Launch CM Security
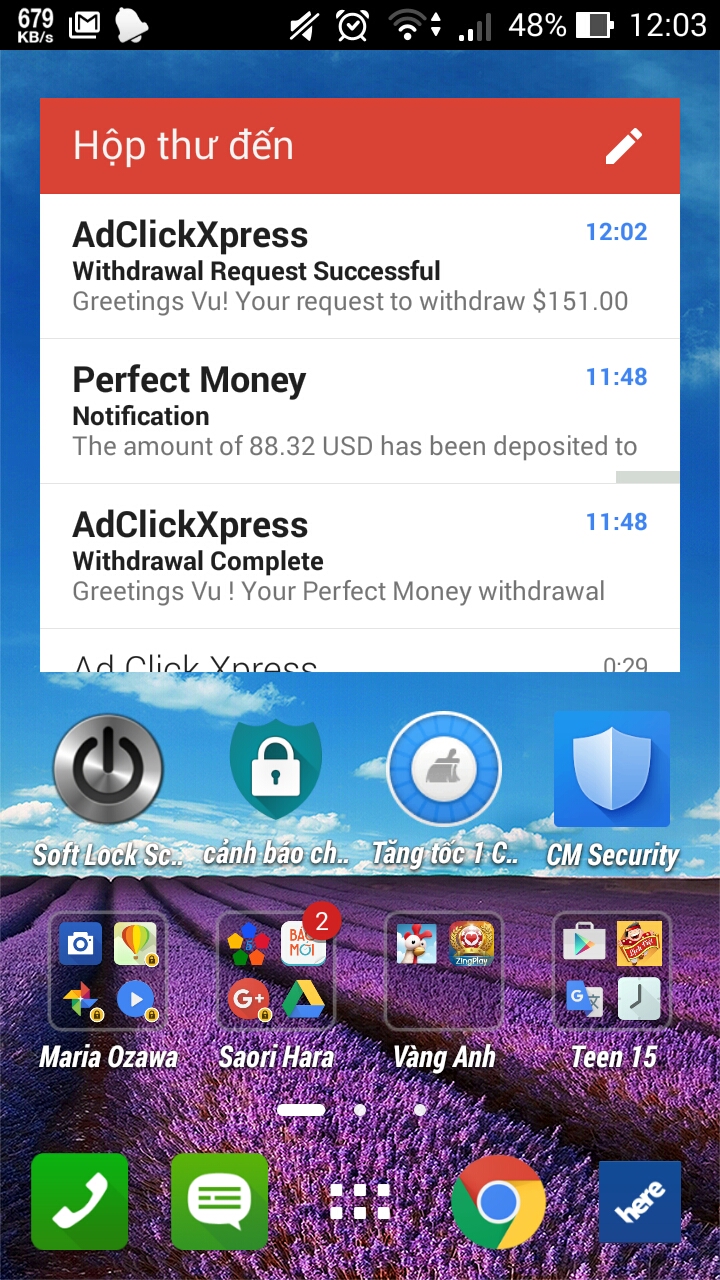 point(612,770)
